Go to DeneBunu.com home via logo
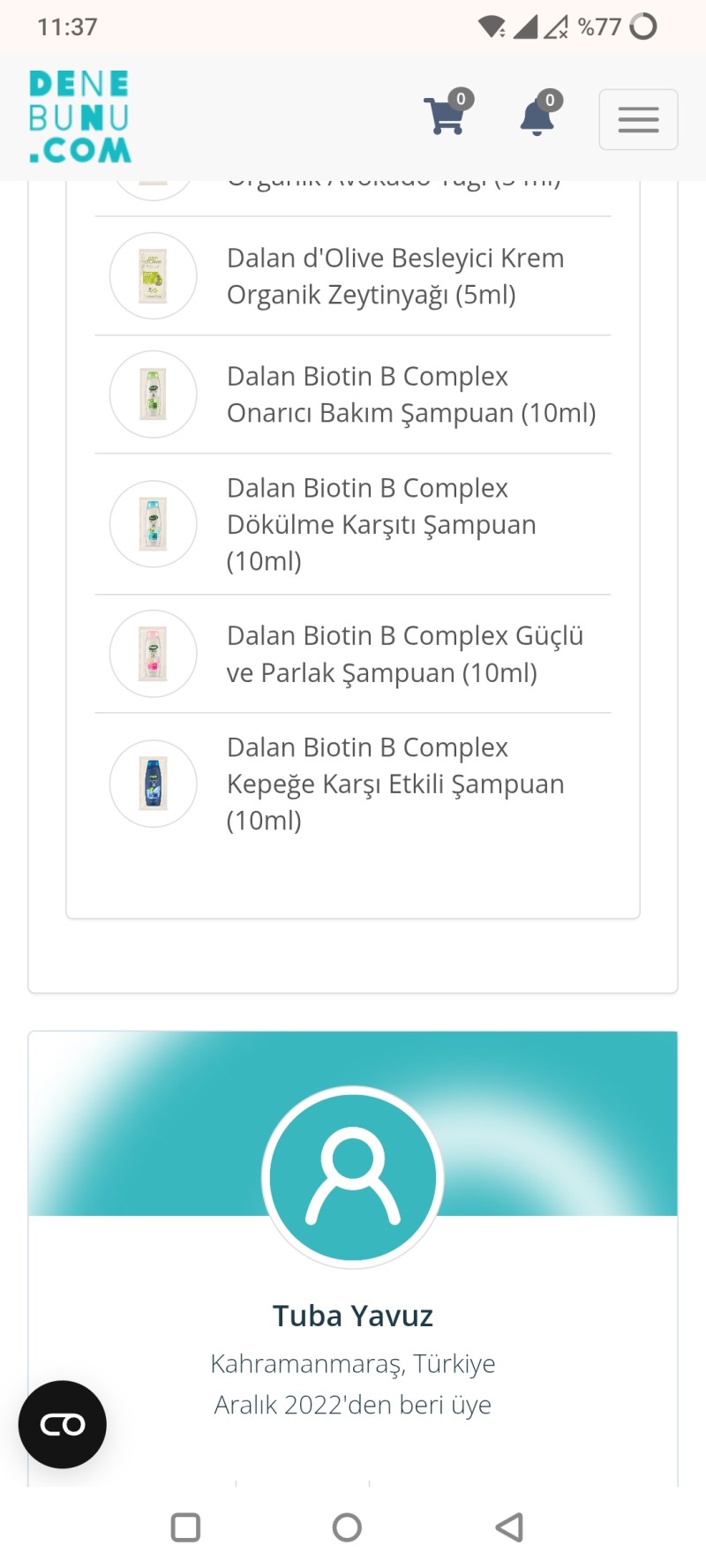Screen dimensions: 706x1568 tap(80, 117)
